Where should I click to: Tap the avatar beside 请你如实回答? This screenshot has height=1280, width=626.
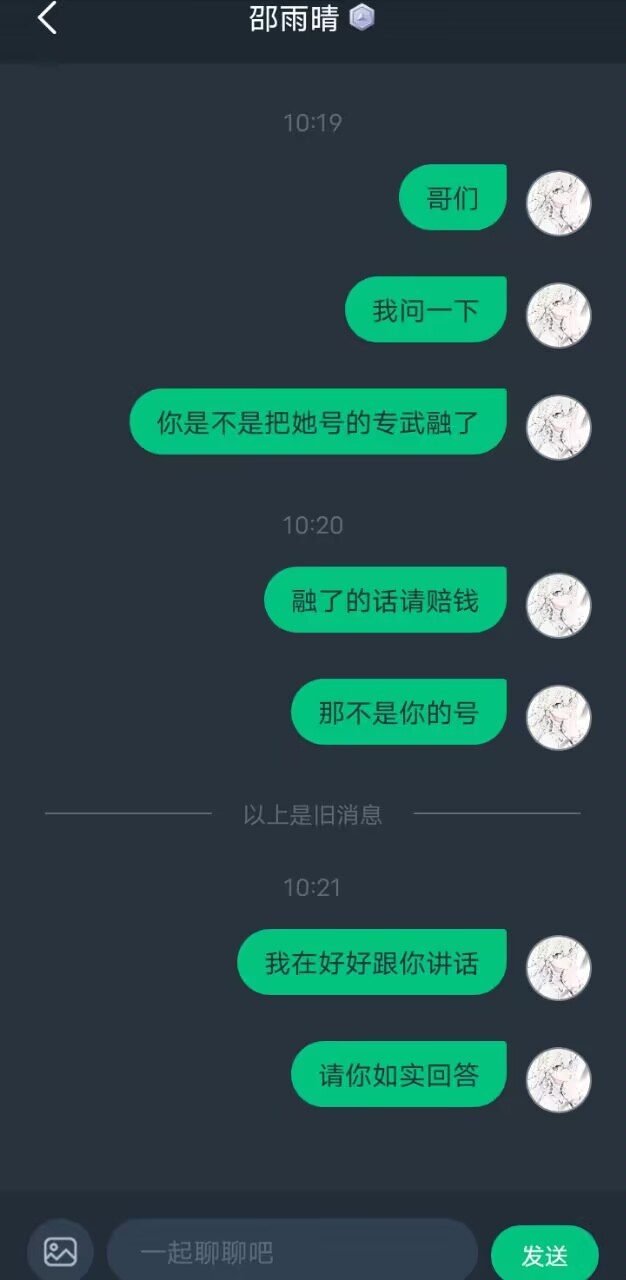point(559,1080)
